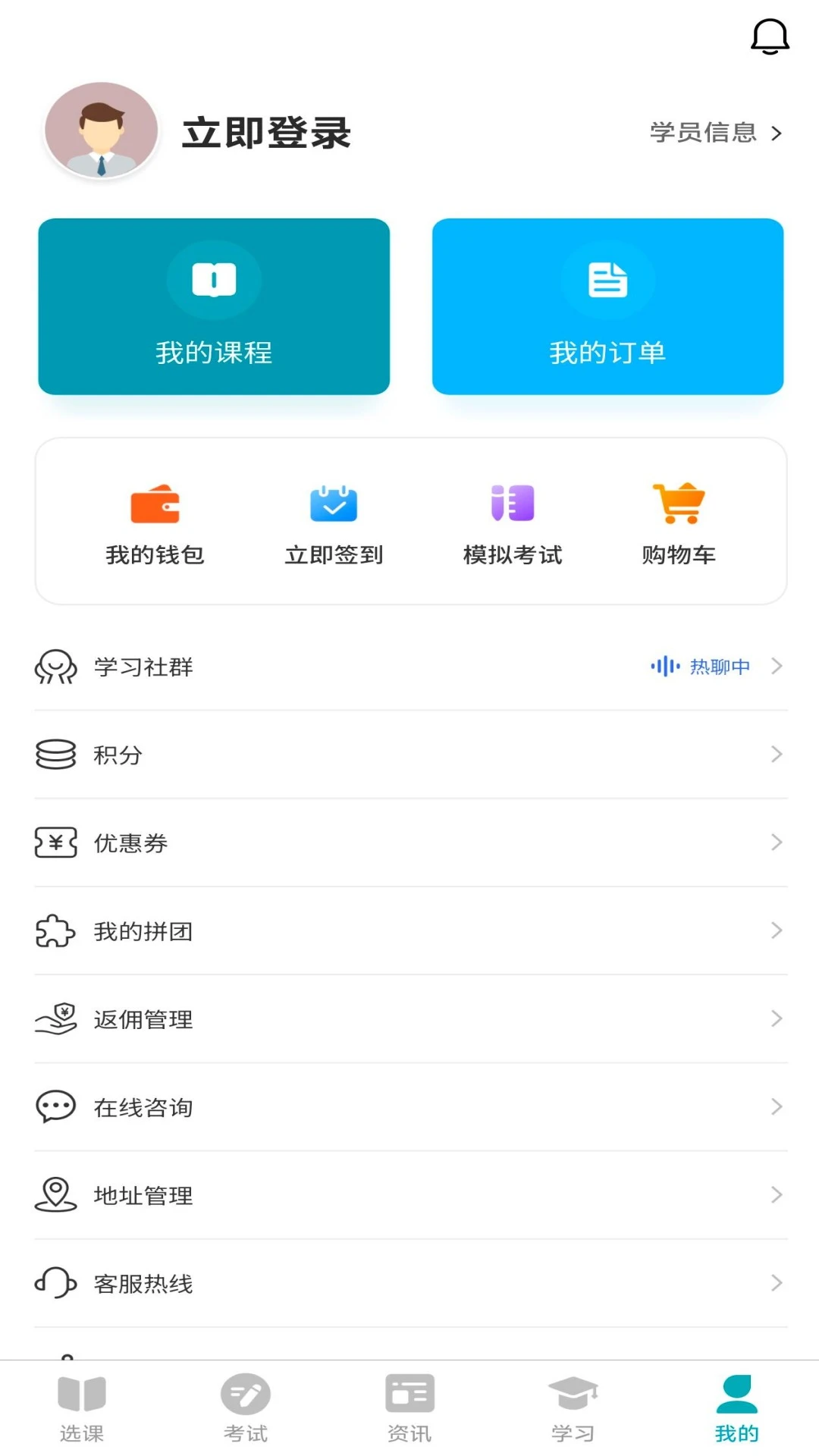The image size is (819, 1456).
Task: Start 模拟考试 mock exam
Action: (x=513, y=523)
